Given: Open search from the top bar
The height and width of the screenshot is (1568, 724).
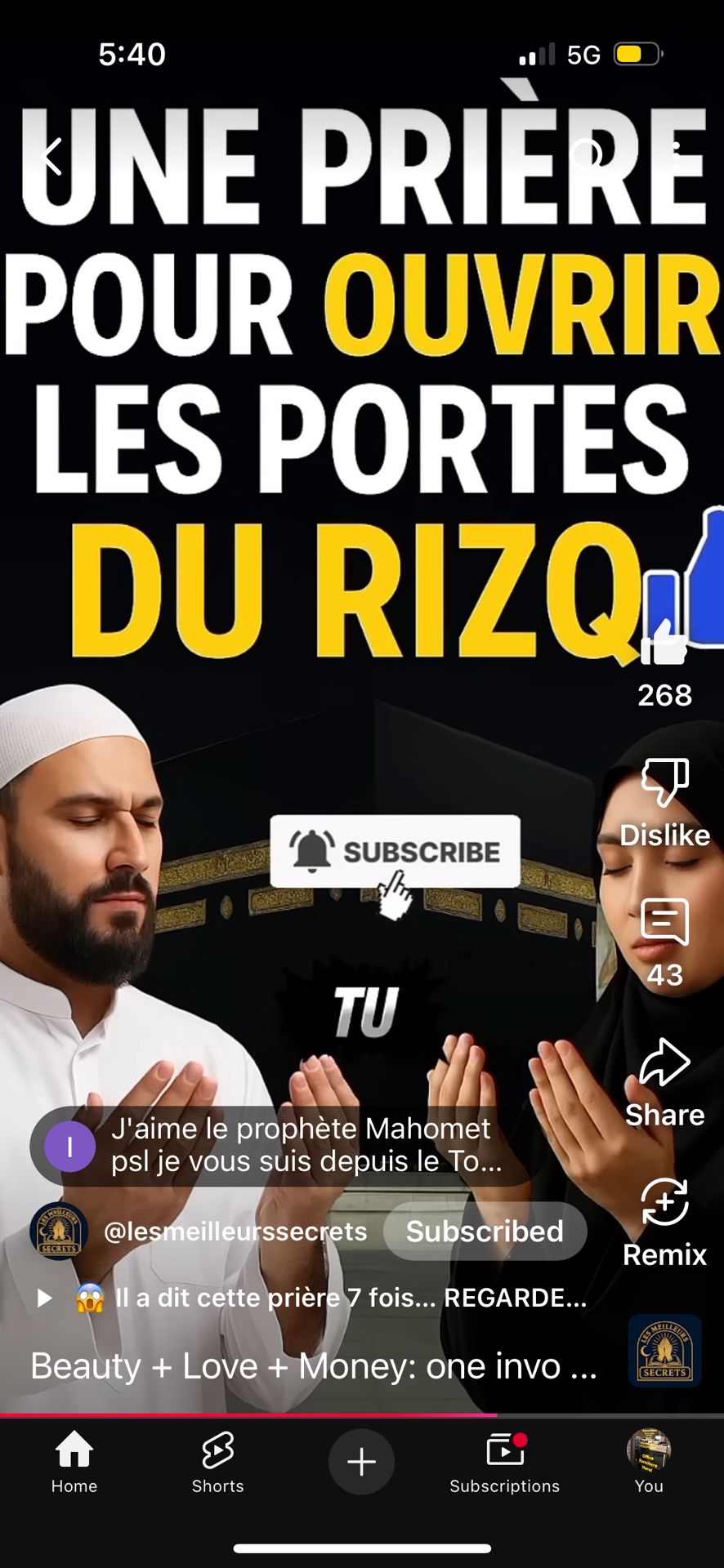Looking at the screenshot, I should pos(586,154).
